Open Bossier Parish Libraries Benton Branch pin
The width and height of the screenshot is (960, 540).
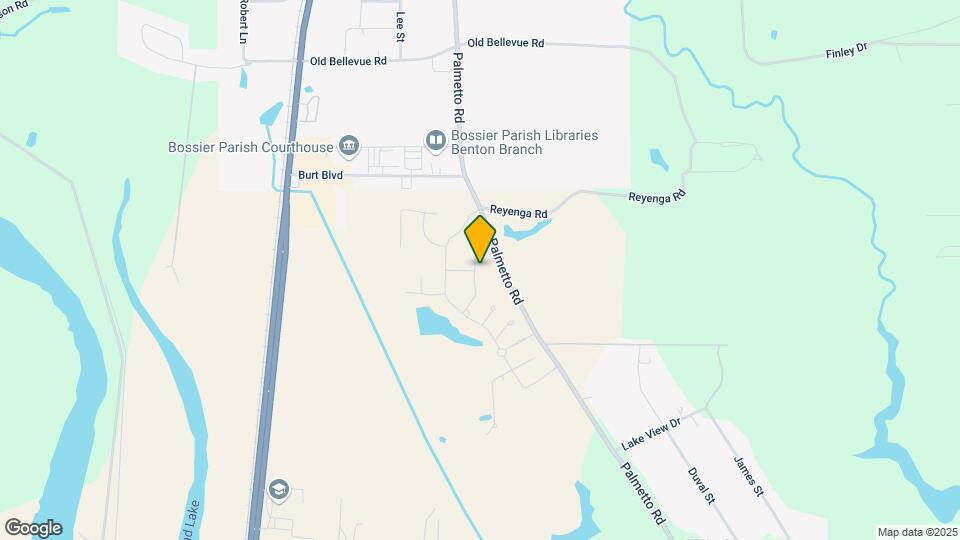point(435,141)
